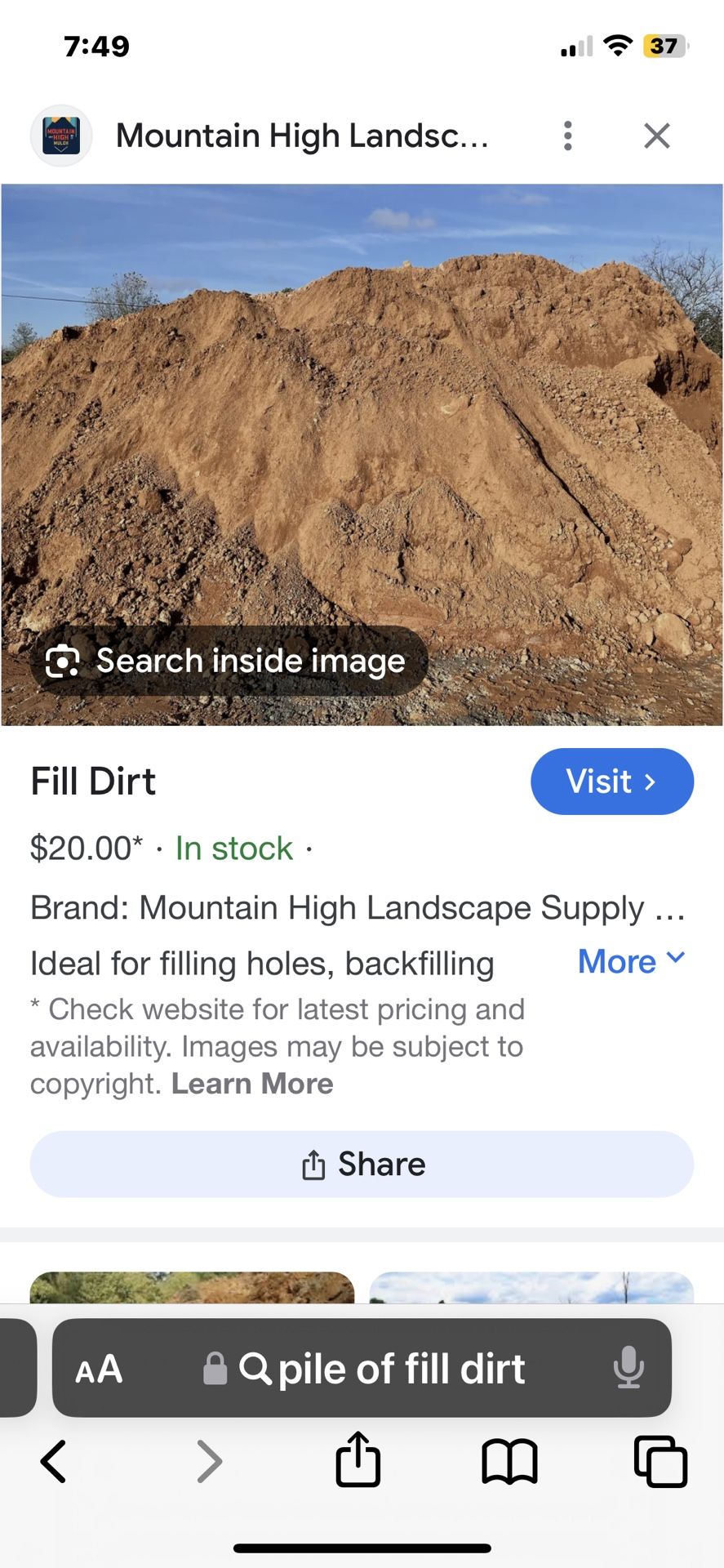Open the Learn More link
Image resolution: width=724 pixels, height=1568 pixels.
[252, 1084]
